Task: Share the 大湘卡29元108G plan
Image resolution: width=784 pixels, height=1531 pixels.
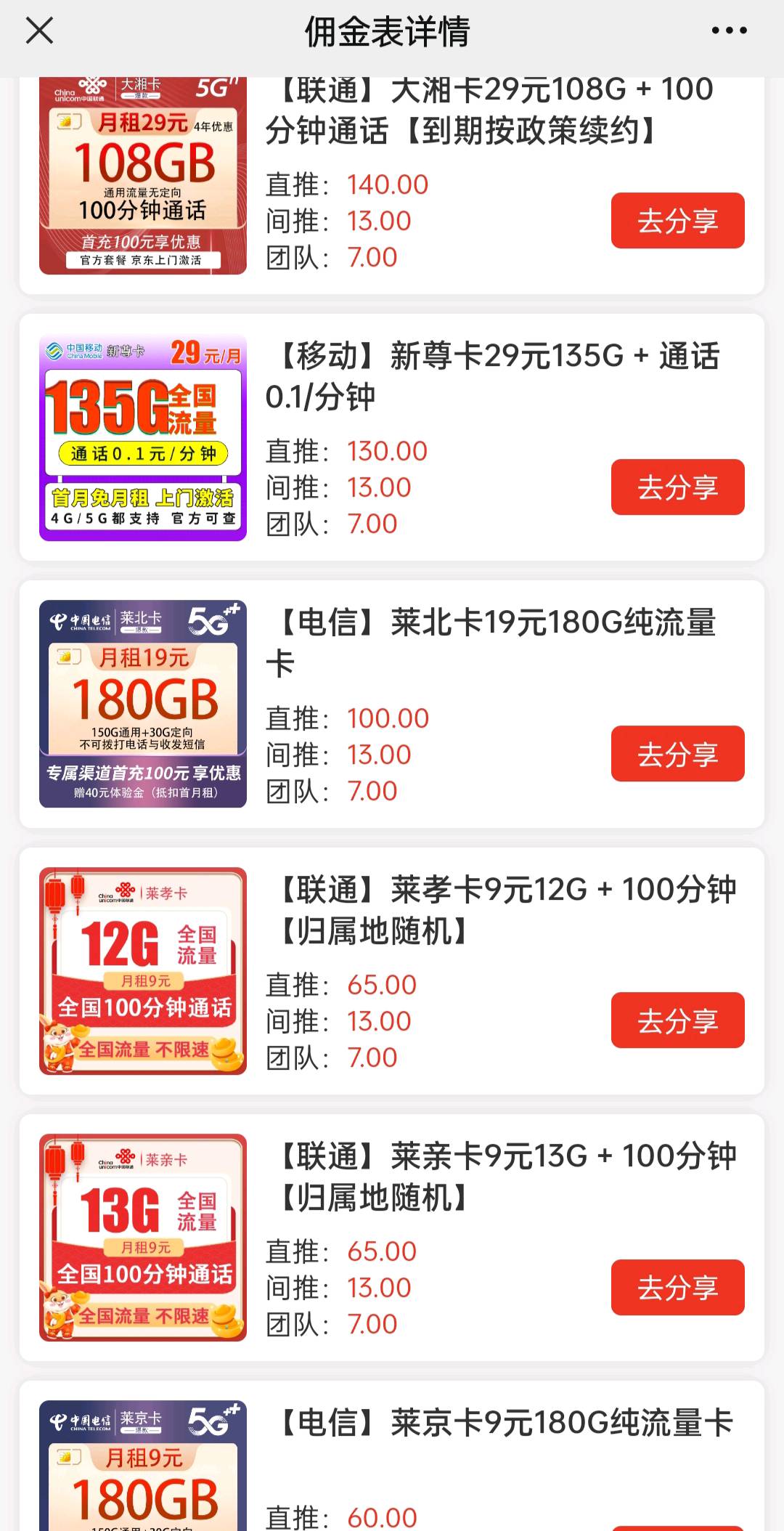Action: (x=677, y=221)
